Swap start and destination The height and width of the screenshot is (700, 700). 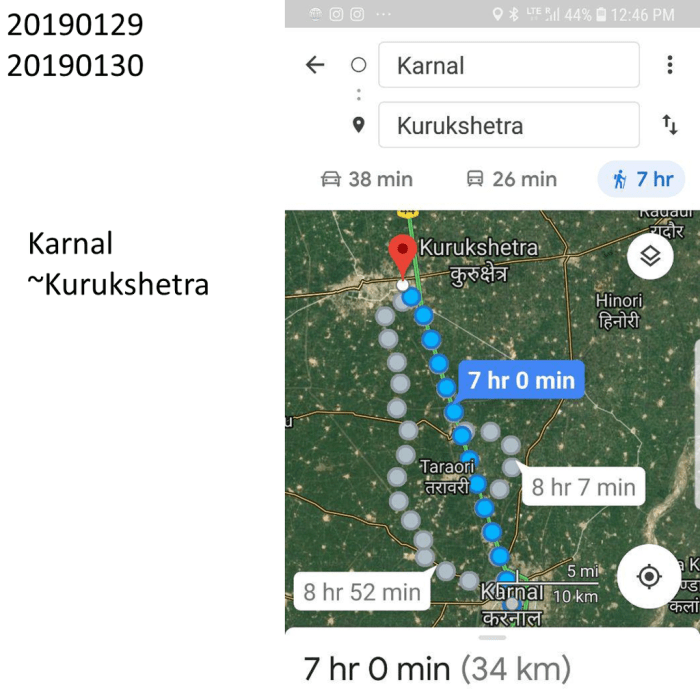pos(670,125)
